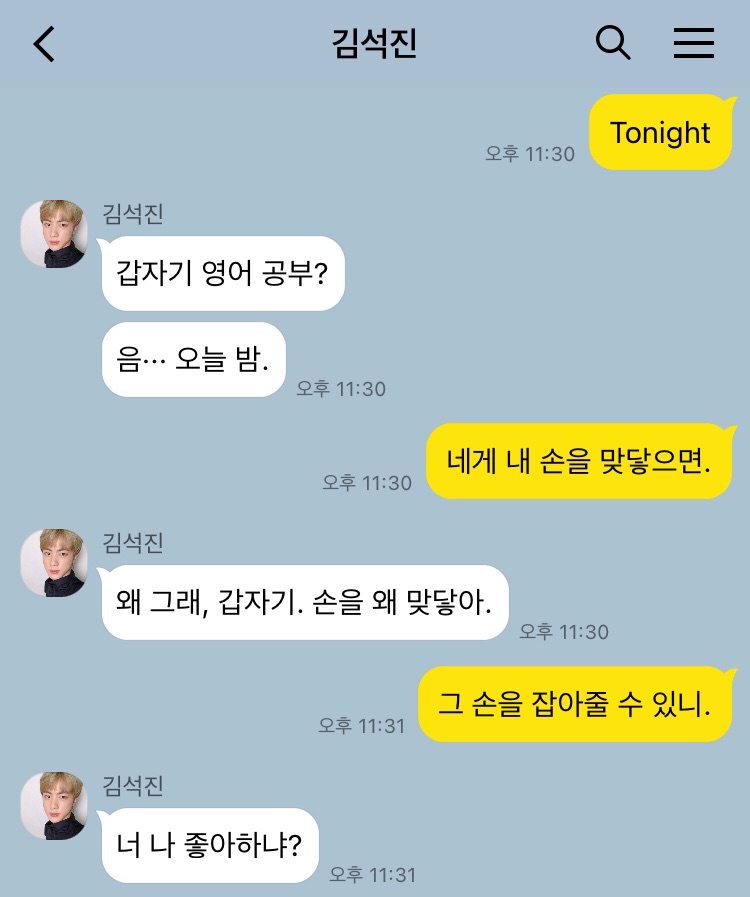Open 김석진's profile photo beside "갑자기 영어 공부?"

54,234
